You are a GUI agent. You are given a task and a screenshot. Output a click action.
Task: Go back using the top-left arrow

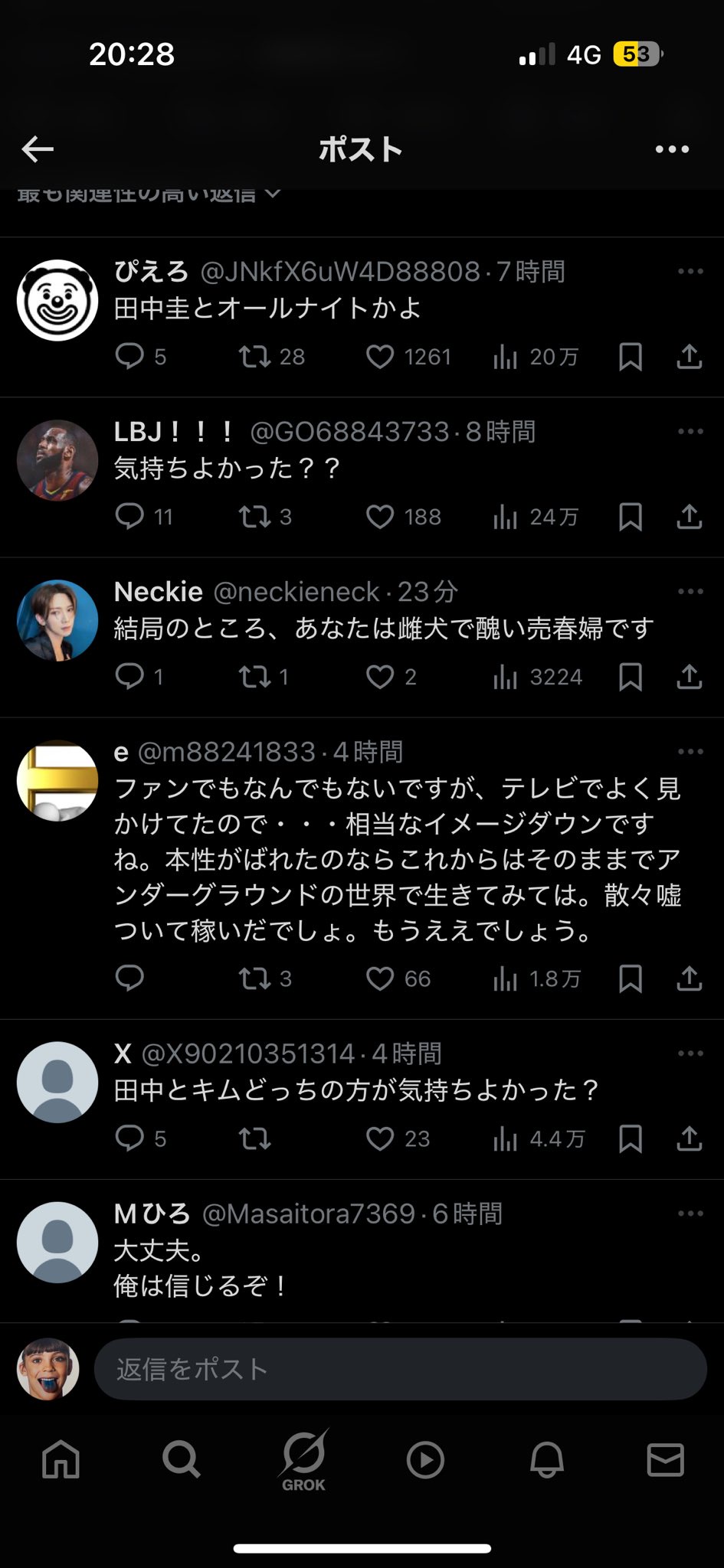[37, 149]
